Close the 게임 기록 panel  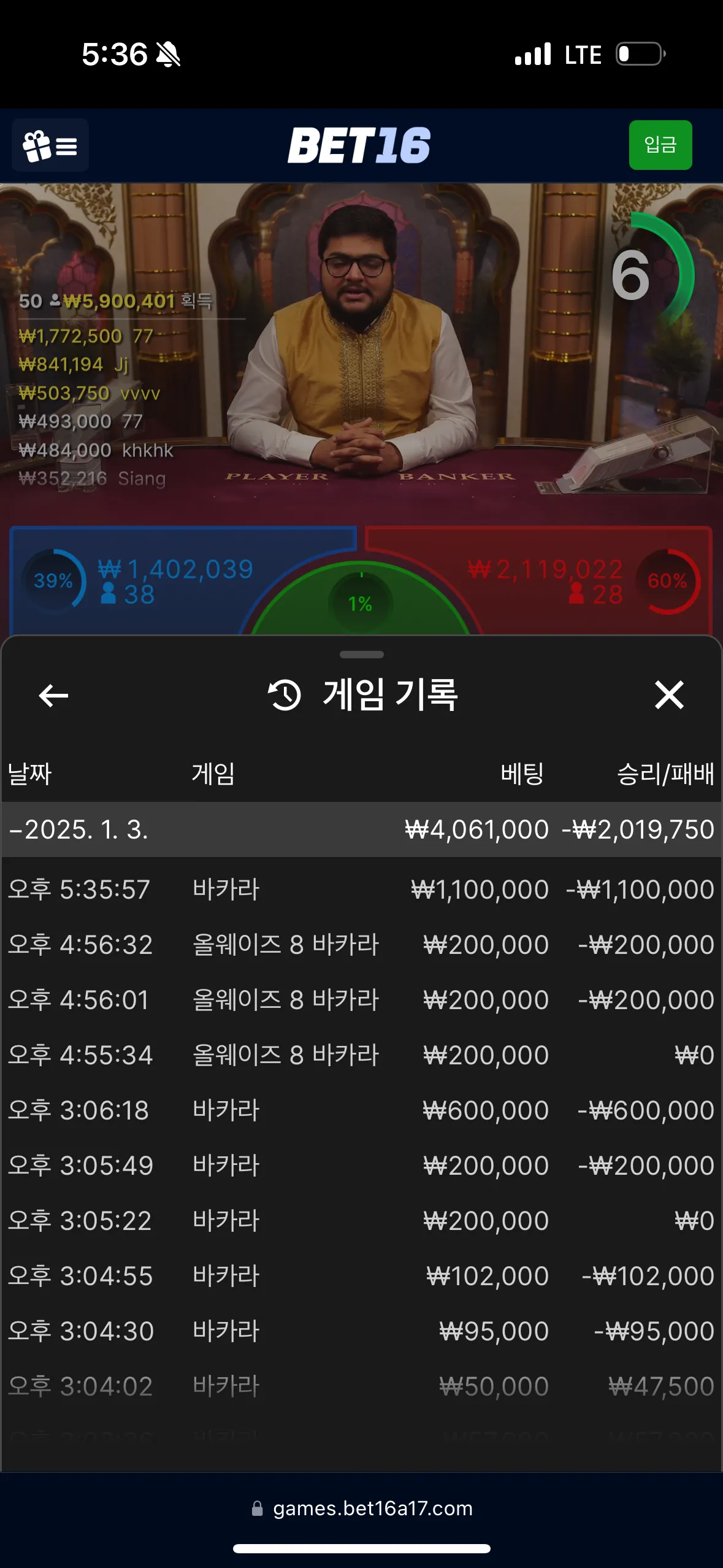point(668,695)
